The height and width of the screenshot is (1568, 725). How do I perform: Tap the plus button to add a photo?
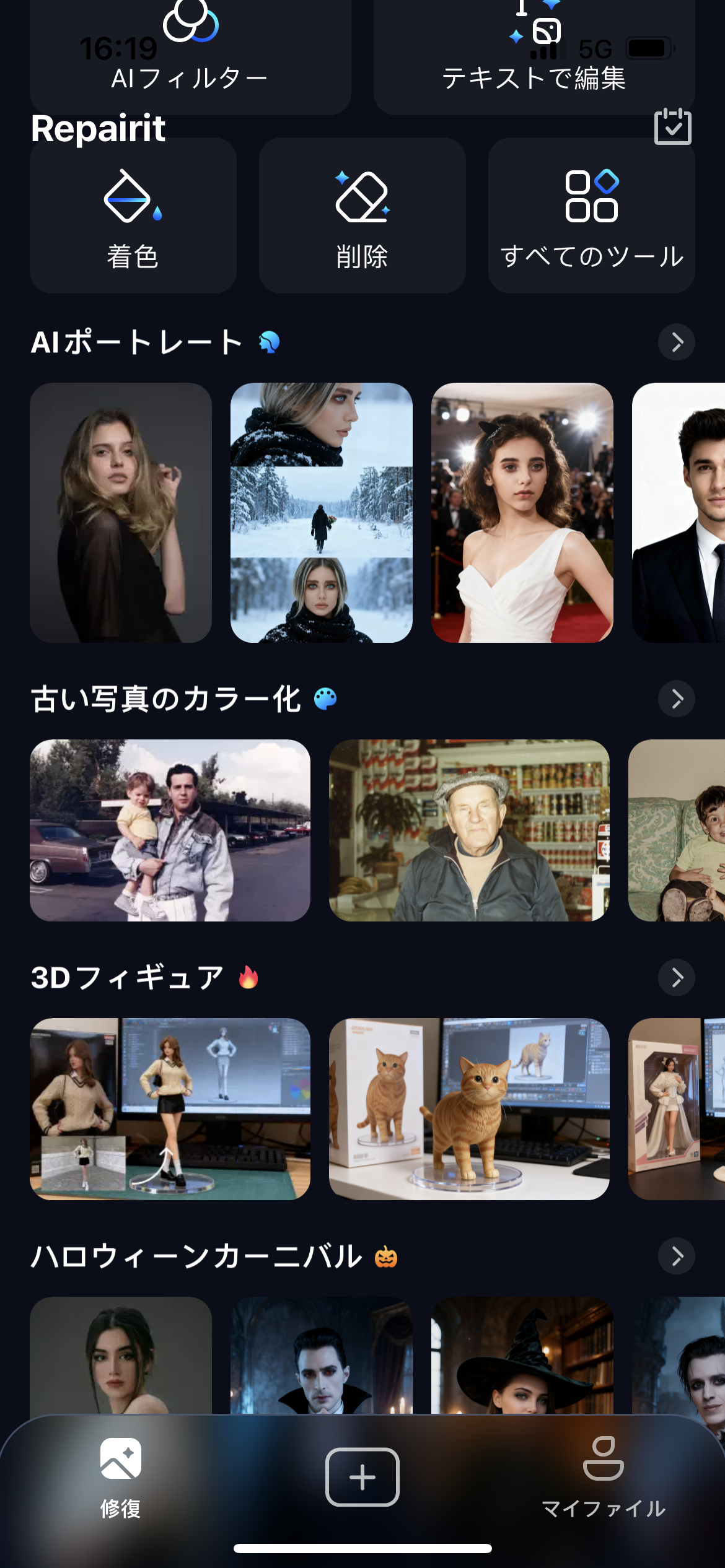pos(362,1477)
